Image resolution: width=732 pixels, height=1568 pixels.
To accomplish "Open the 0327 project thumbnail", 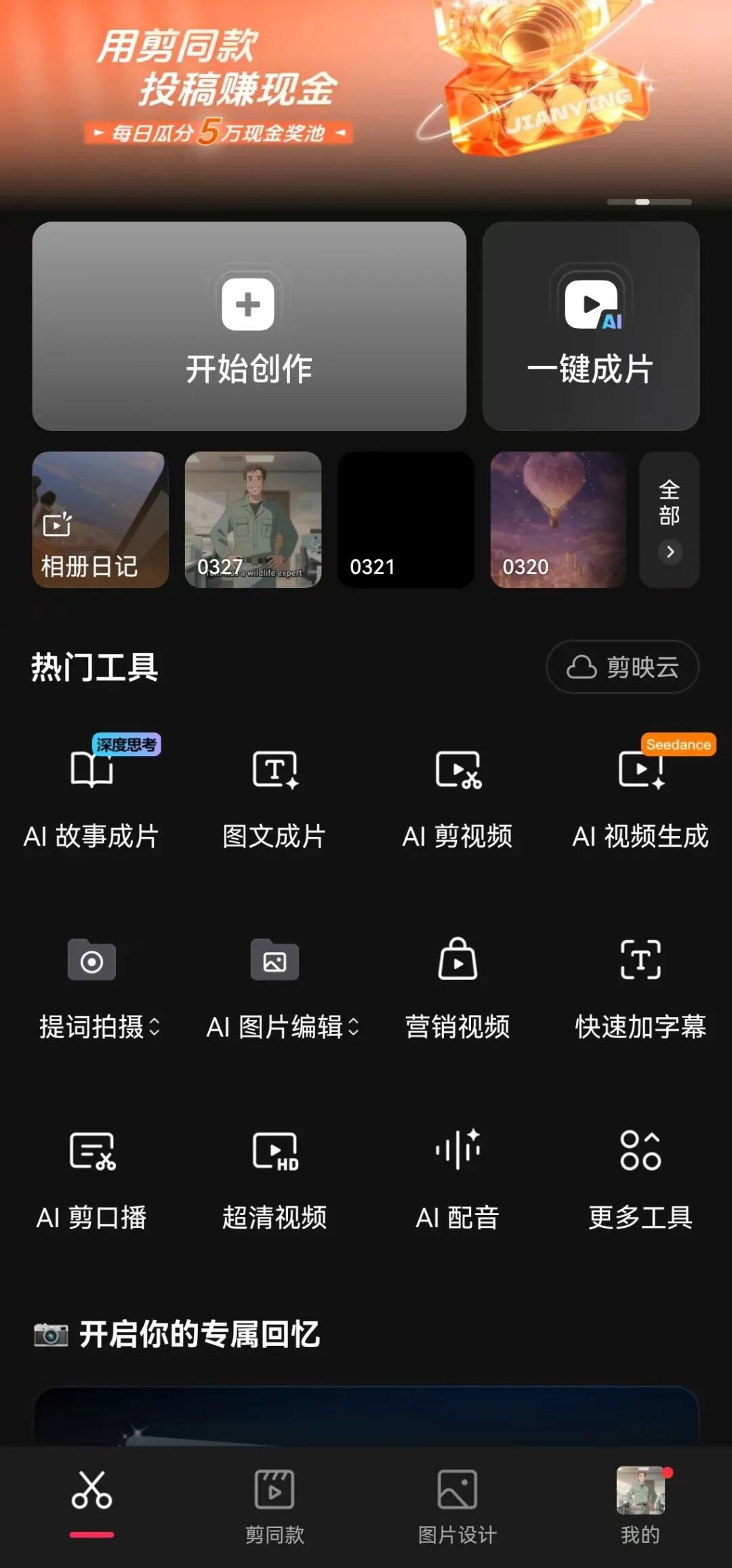I will click(252, 520).
